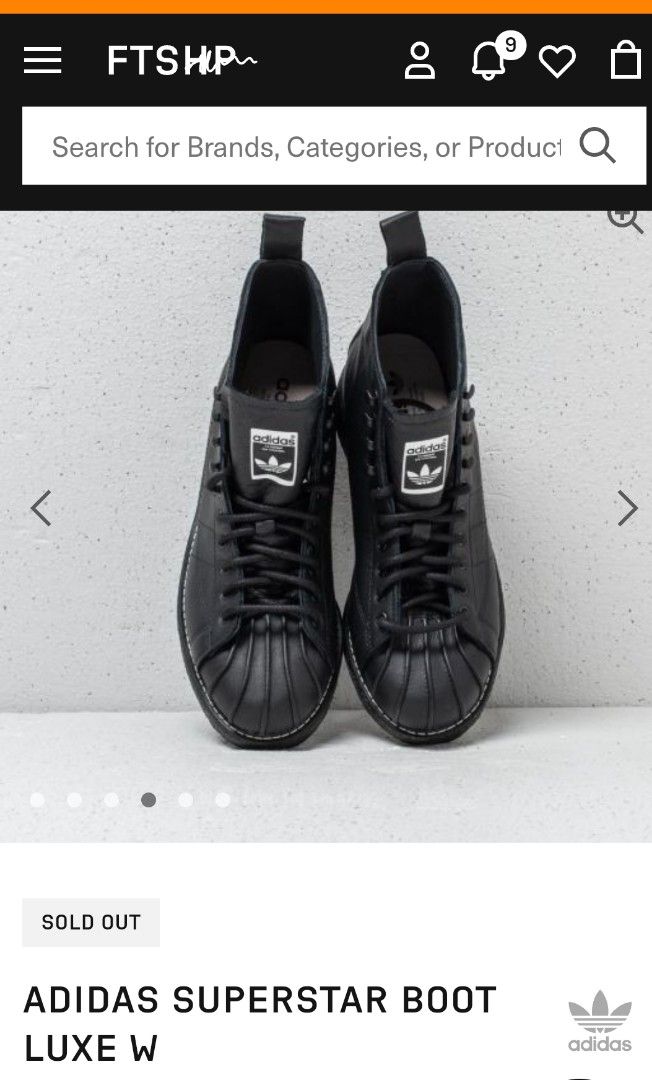Tap the magnifier search icon
652x1080 pixels.
click(x=597, y=146)
